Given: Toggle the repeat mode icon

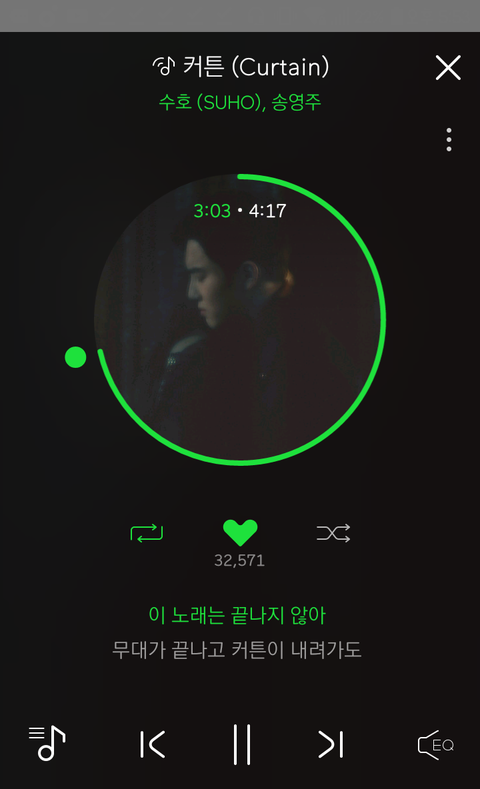Looking at the screenshot, I should pos(146,533).
